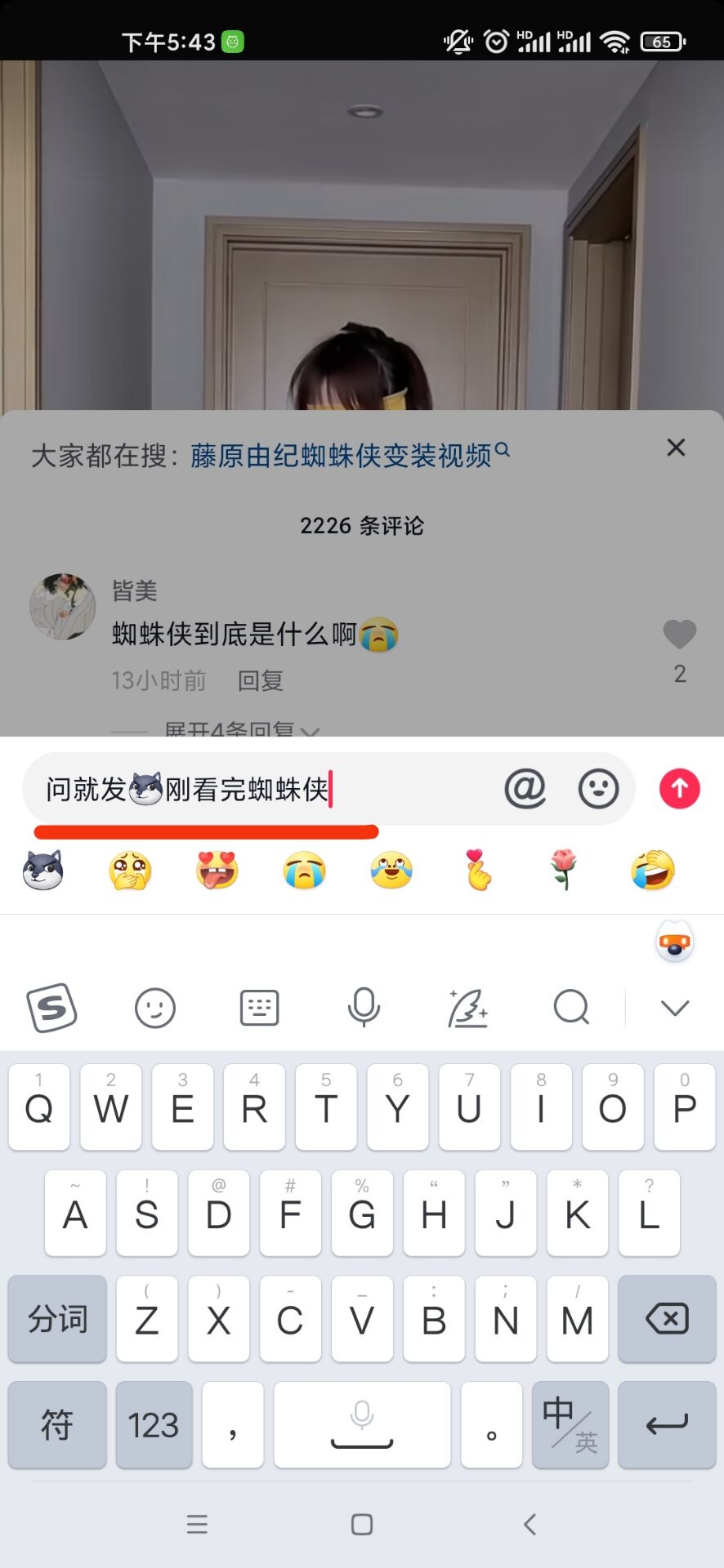The image size is (724, 1568).
Task: Insert the heart-eyes quick emoji
Action: [217, 870]
